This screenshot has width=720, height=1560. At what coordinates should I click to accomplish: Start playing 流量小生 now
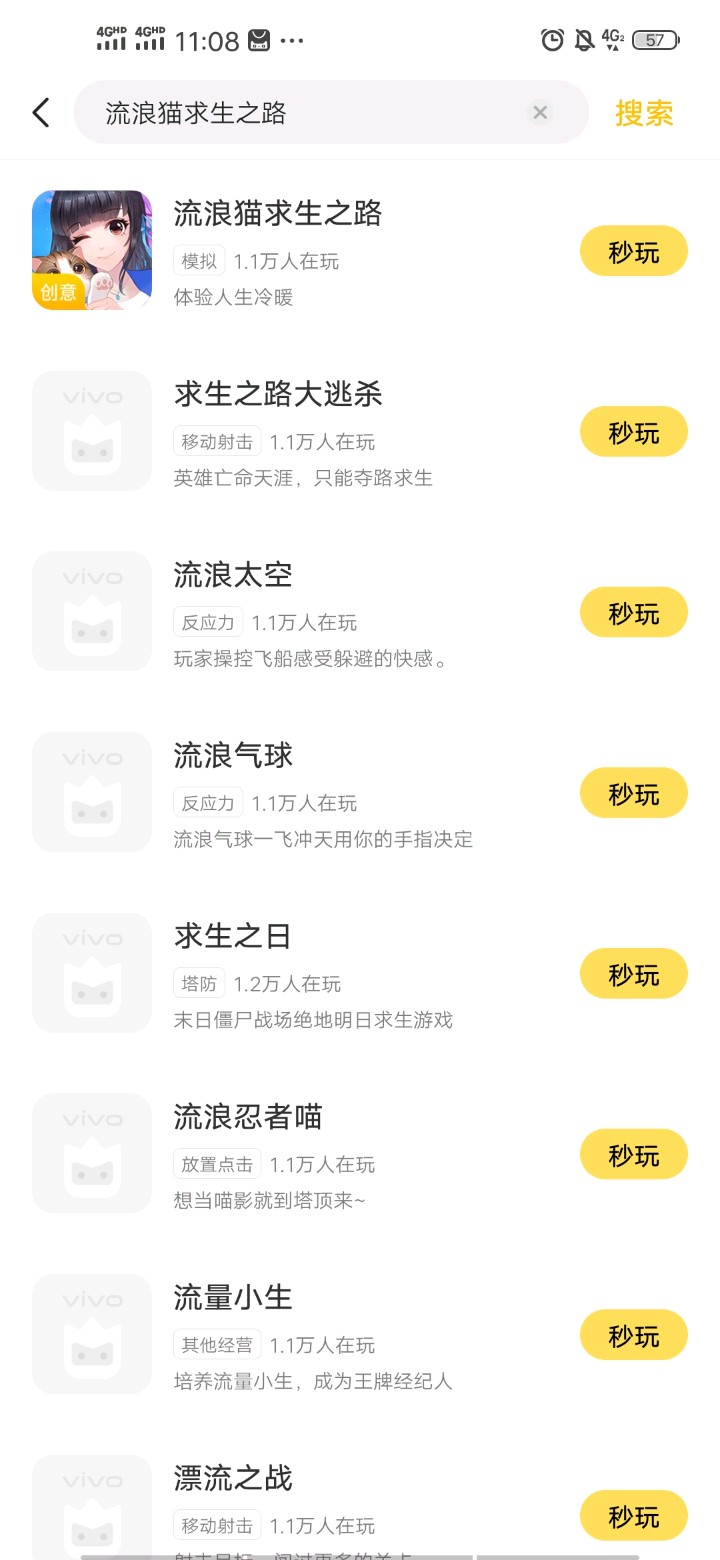click(634, 1336)
